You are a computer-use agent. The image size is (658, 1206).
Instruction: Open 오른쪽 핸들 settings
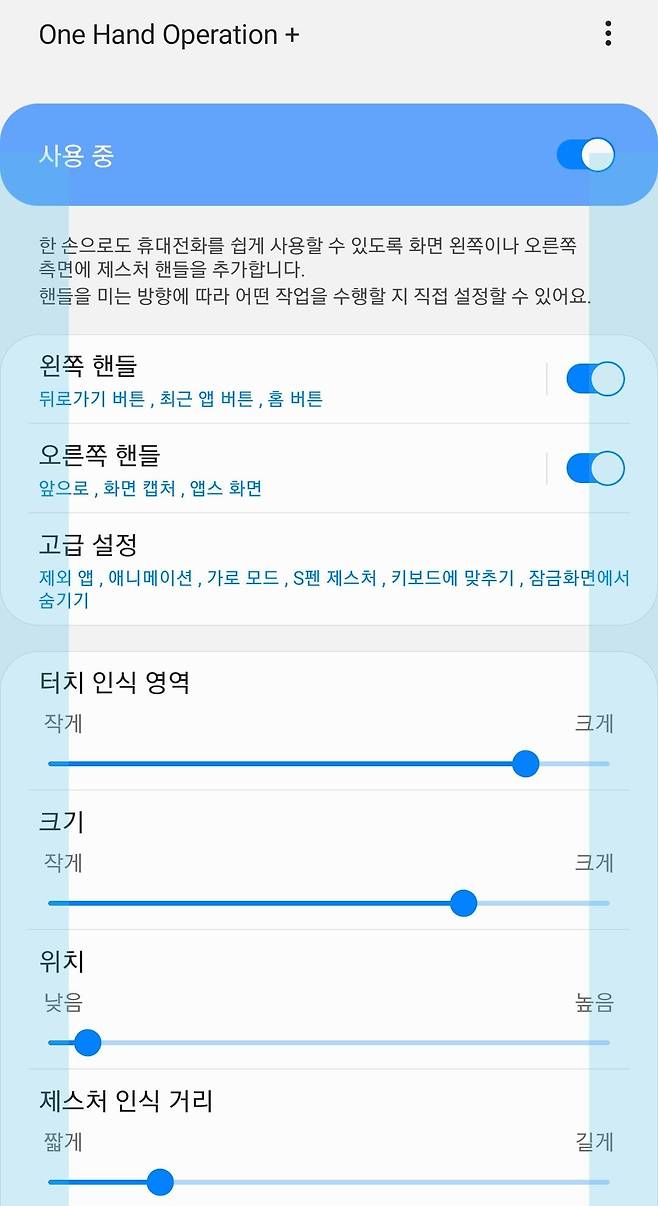click(x=270, y=469)
